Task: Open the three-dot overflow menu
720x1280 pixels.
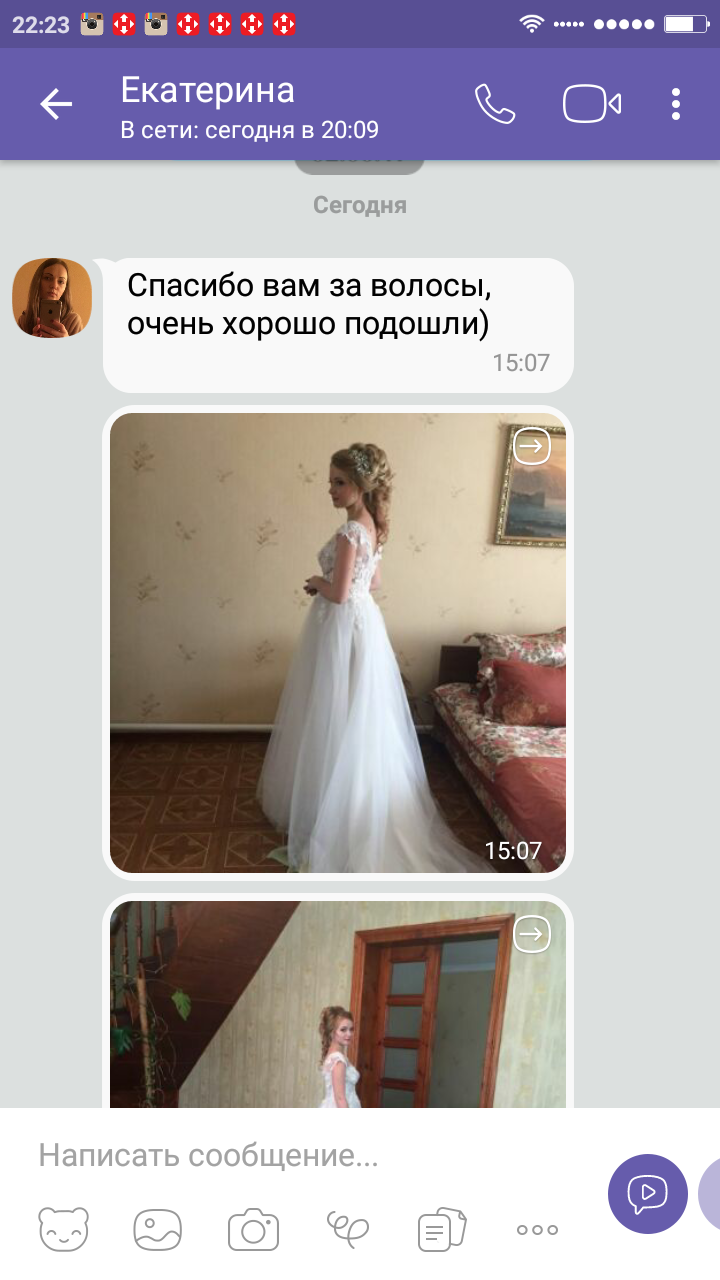Action: (676, 104)
